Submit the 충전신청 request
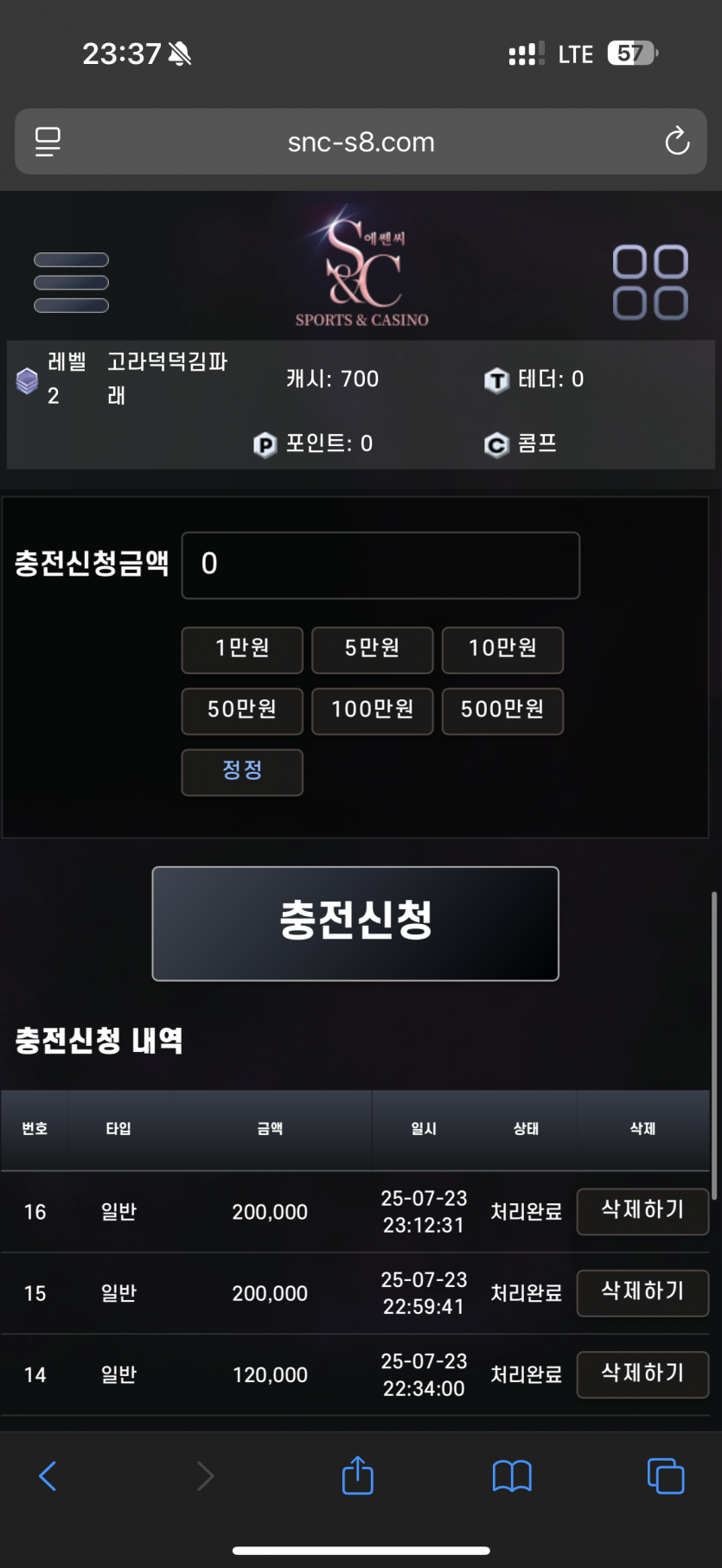The width and height of the screenshot is (722, 1568). coord(355,923)
